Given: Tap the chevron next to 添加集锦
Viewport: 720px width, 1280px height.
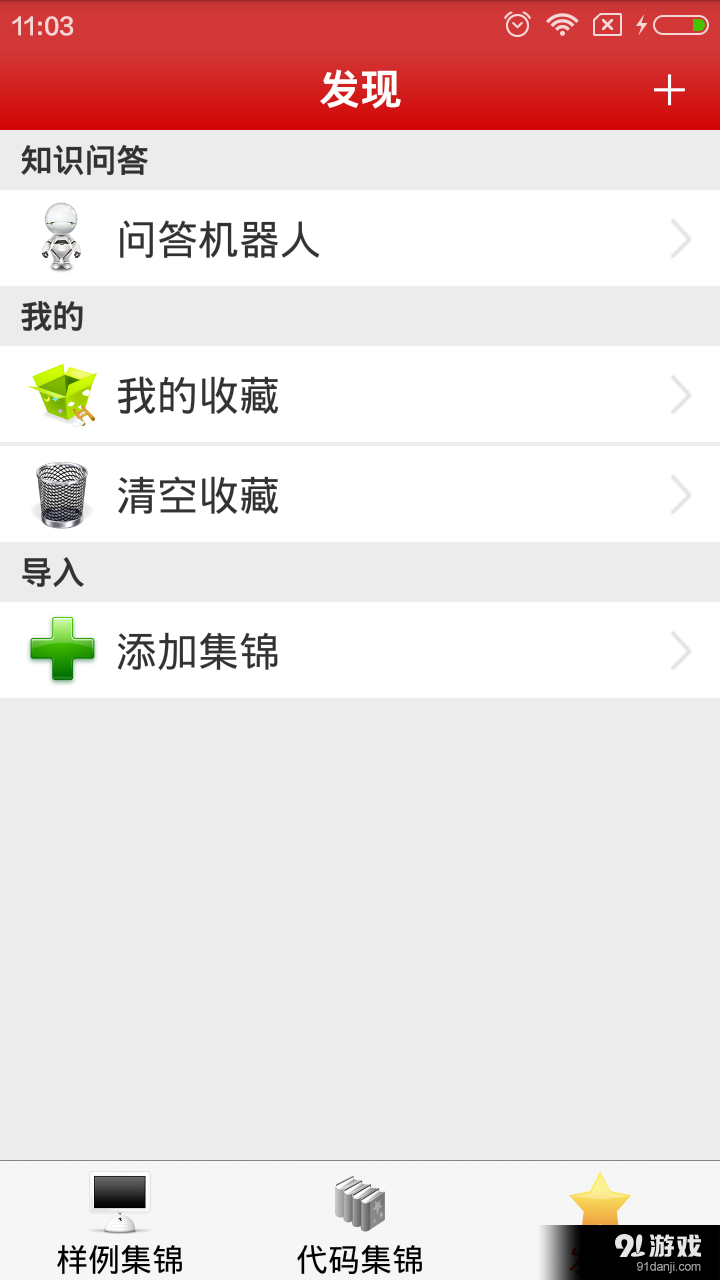Looking at the screenshot, I should pyautogui.click(x=681, y=650).
